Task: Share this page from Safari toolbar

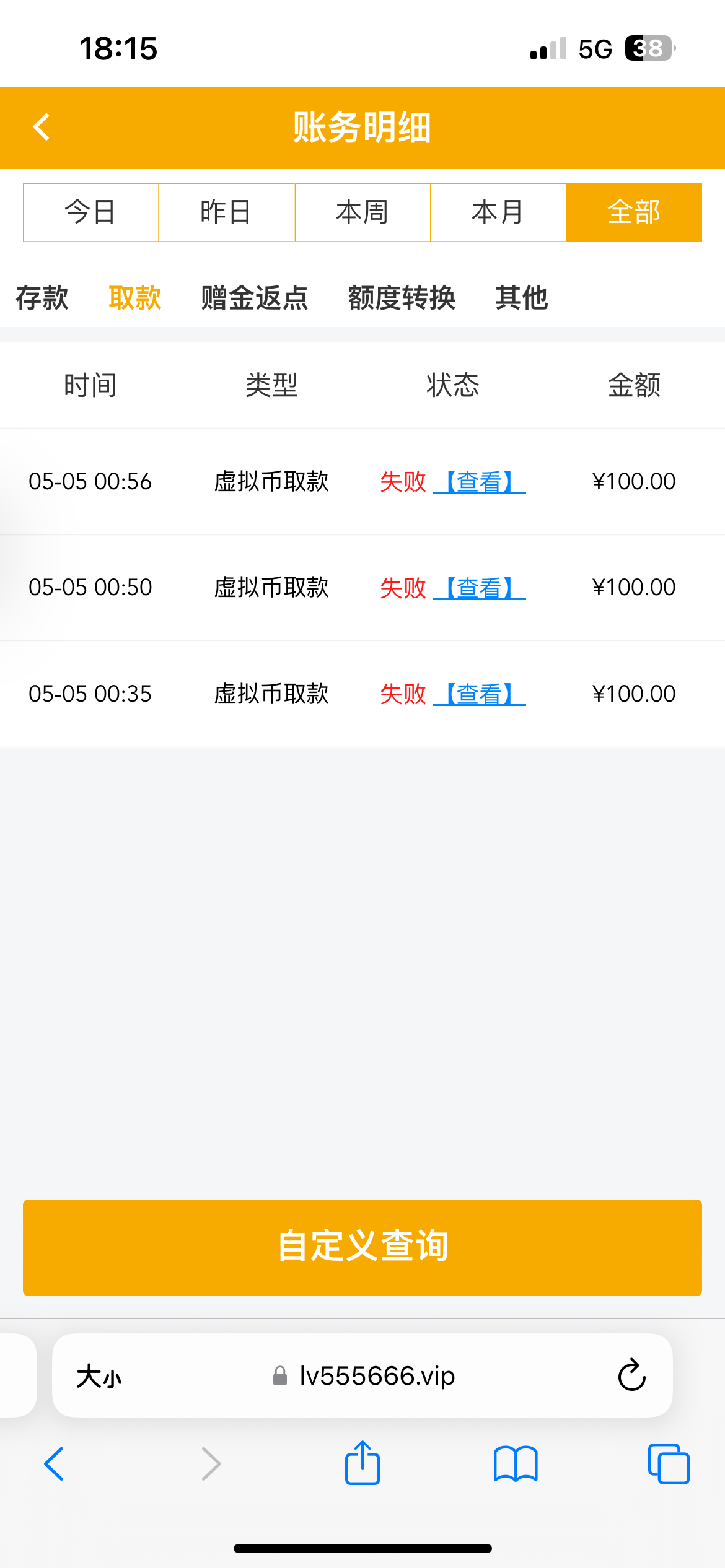Action: pos(362,1463)
